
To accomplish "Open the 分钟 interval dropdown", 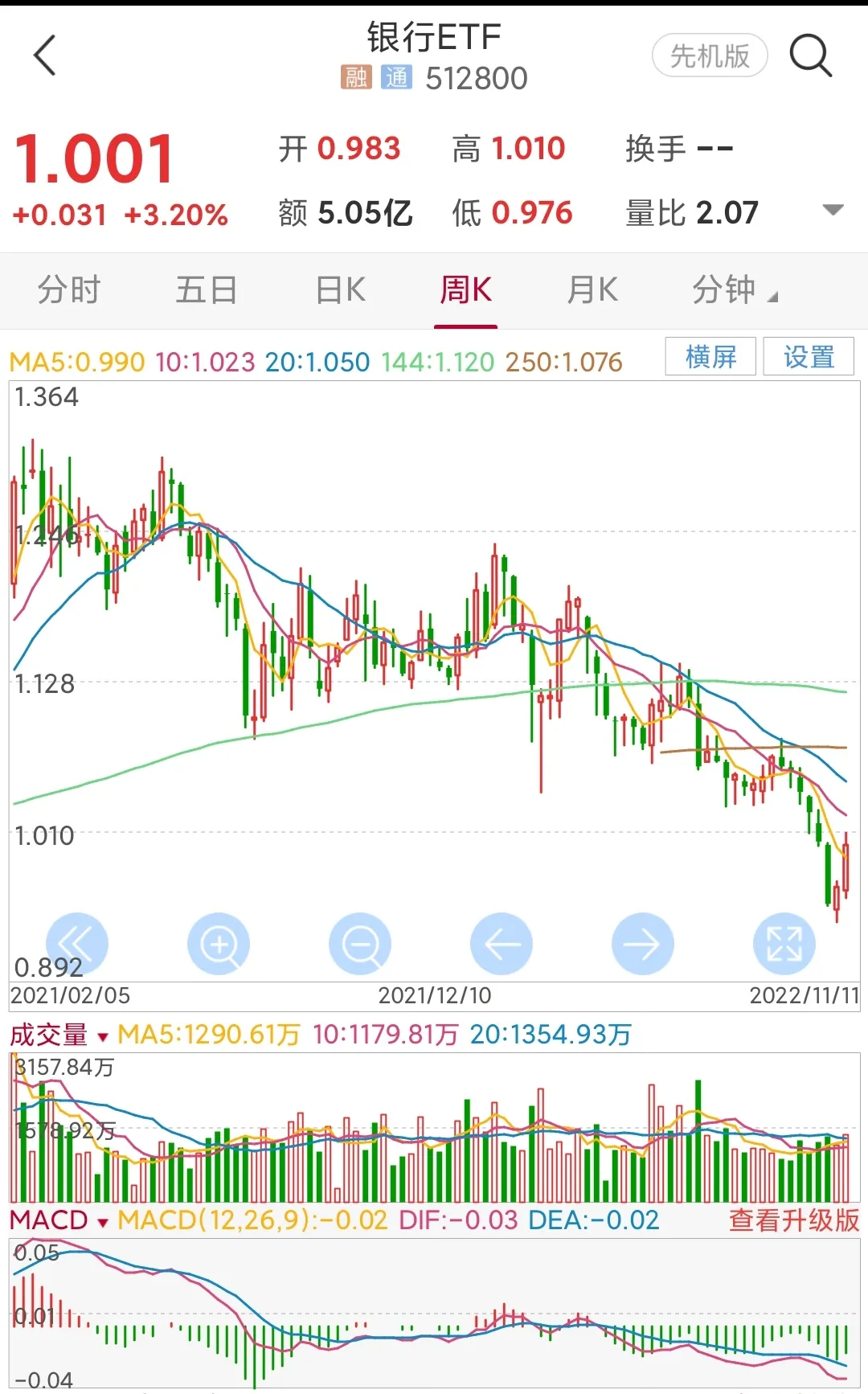I will tap(732, 289).
